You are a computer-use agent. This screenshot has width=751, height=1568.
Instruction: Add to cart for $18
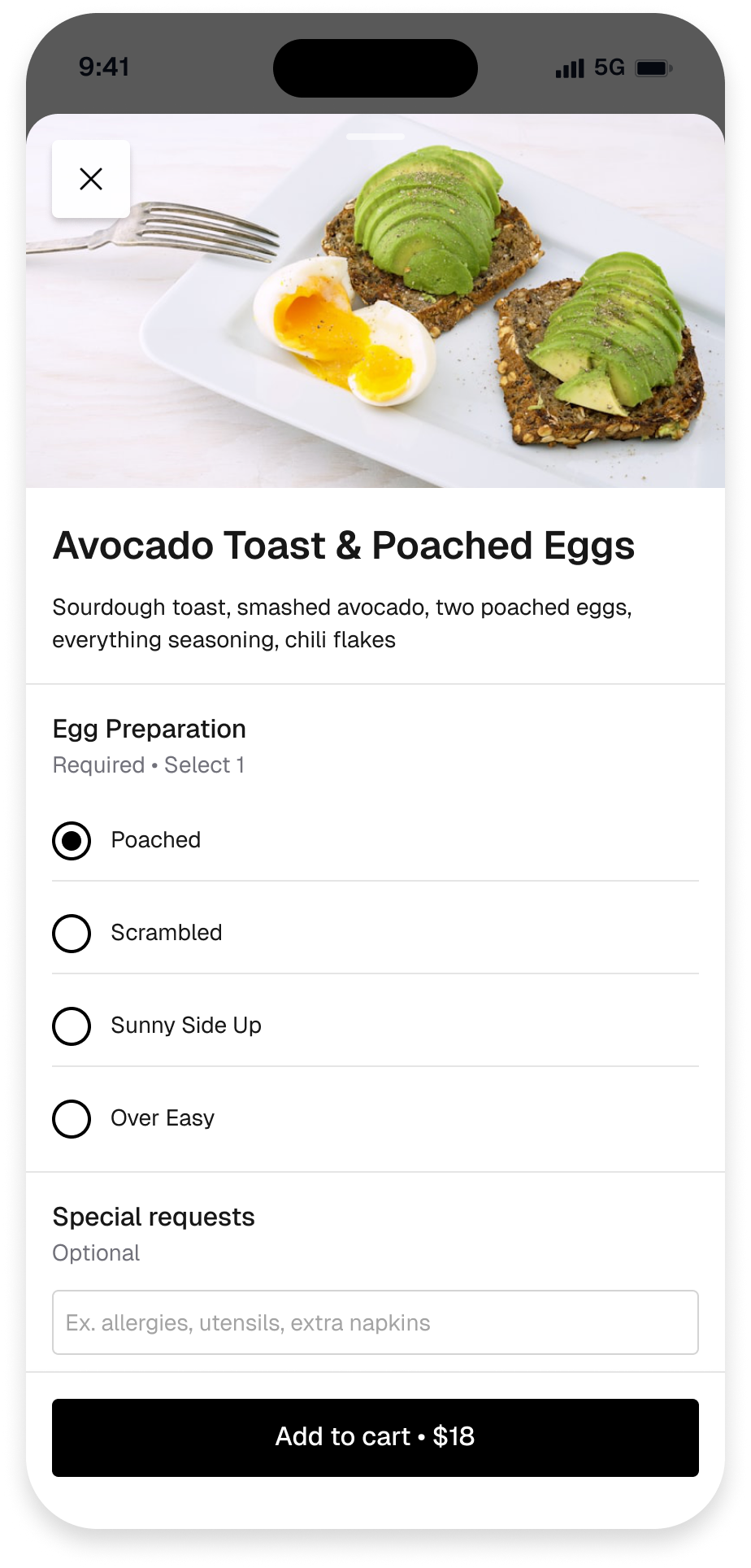(375, 1437)
